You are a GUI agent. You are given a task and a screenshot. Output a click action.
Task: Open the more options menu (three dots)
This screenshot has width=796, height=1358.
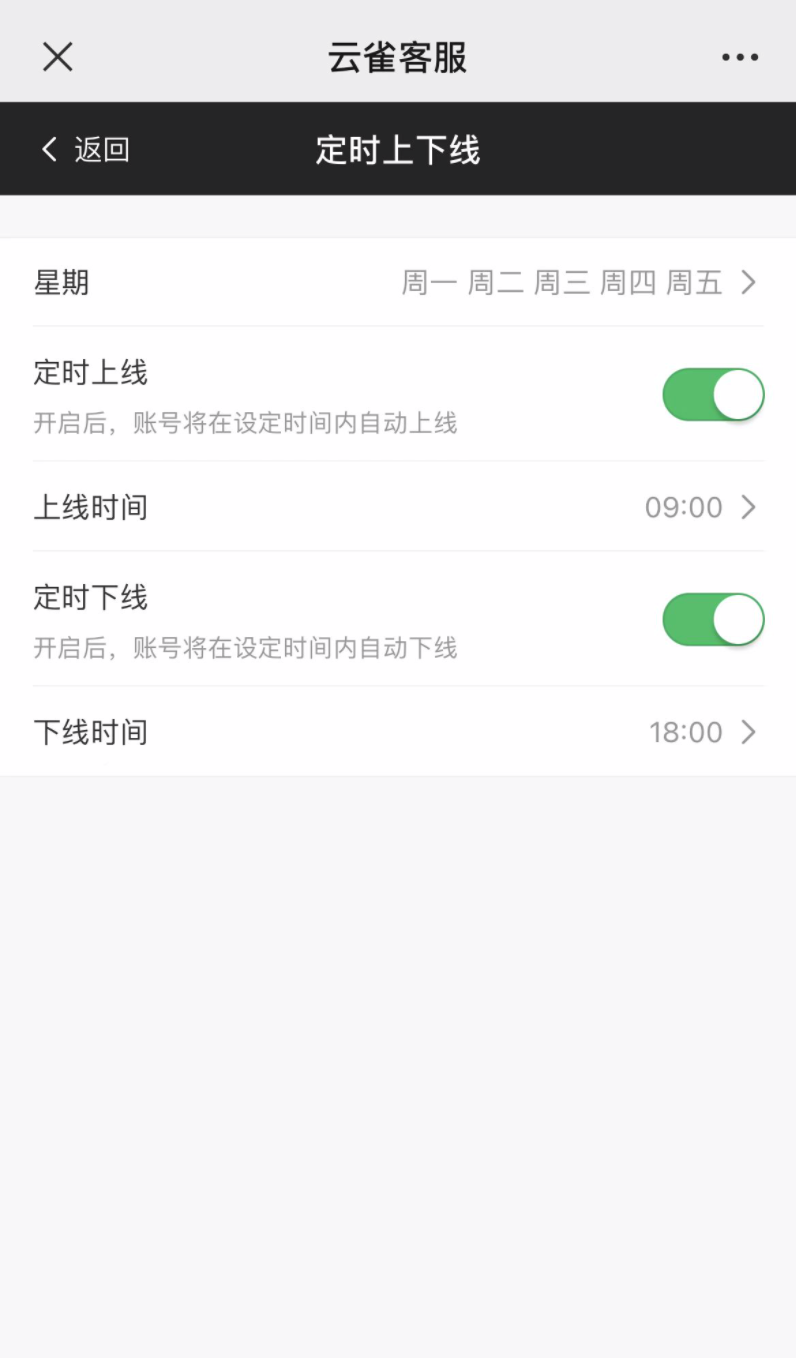(740, 57)
